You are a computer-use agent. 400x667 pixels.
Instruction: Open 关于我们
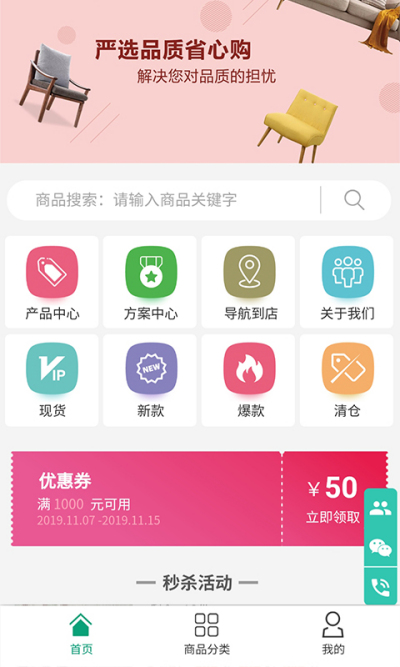pyautogui.click(x=347, y=282)
